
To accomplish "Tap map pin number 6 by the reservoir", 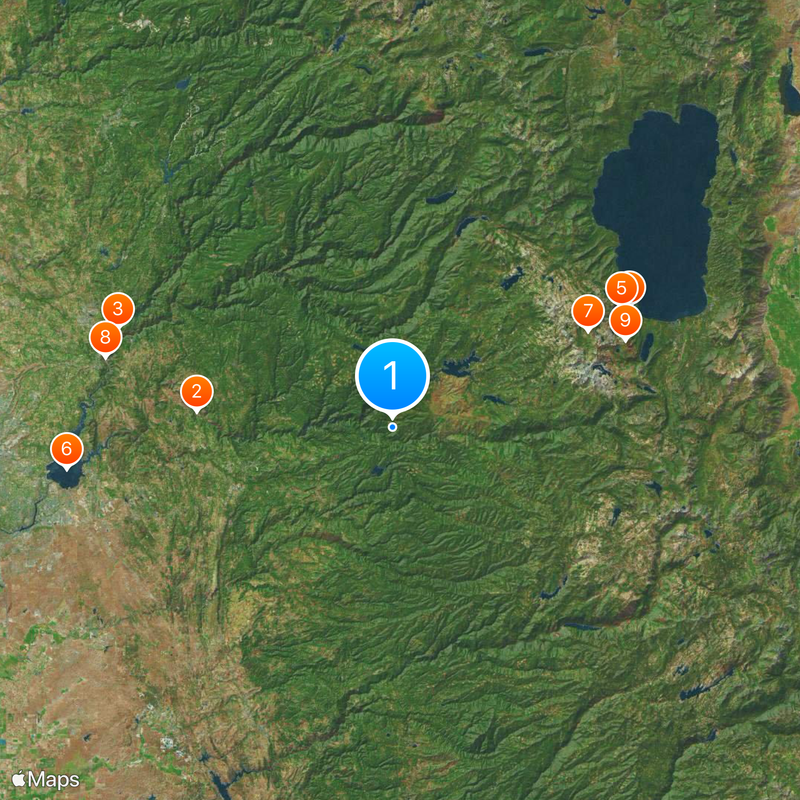I will [x=66, y=448].
